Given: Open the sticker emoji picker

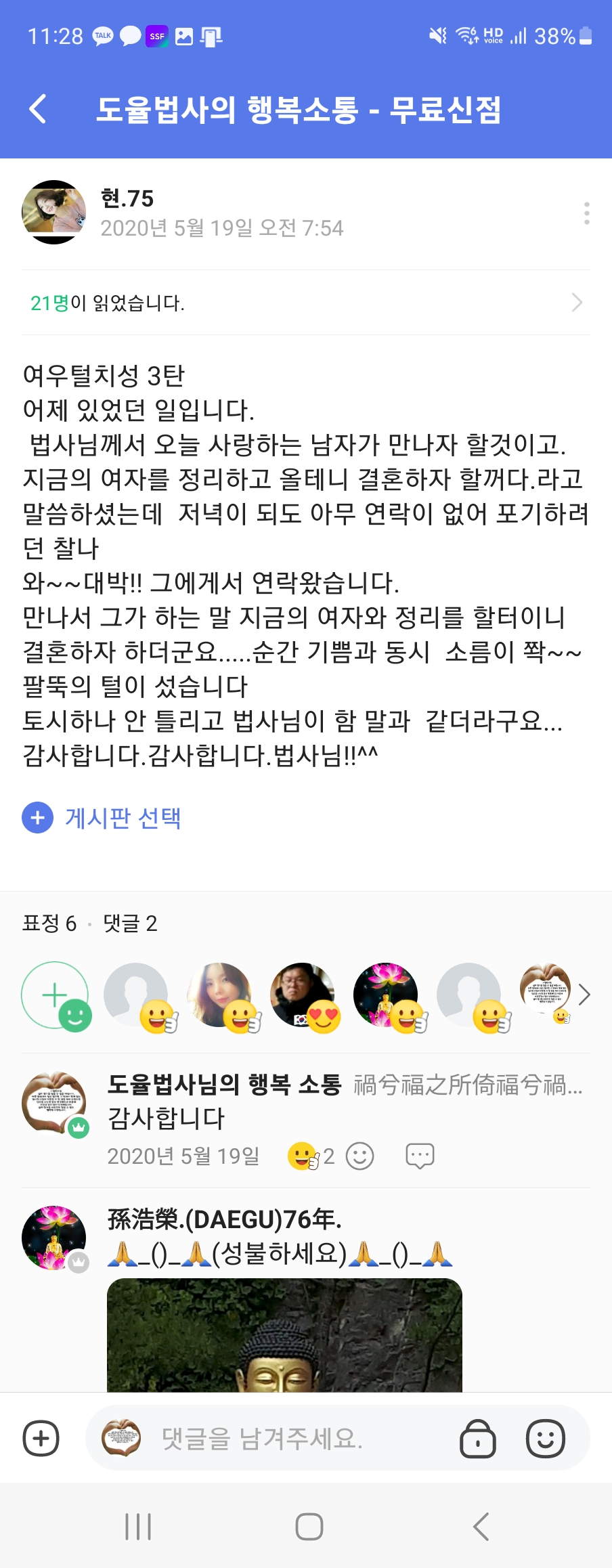Looking at the screenshot, I should 546,1439.
